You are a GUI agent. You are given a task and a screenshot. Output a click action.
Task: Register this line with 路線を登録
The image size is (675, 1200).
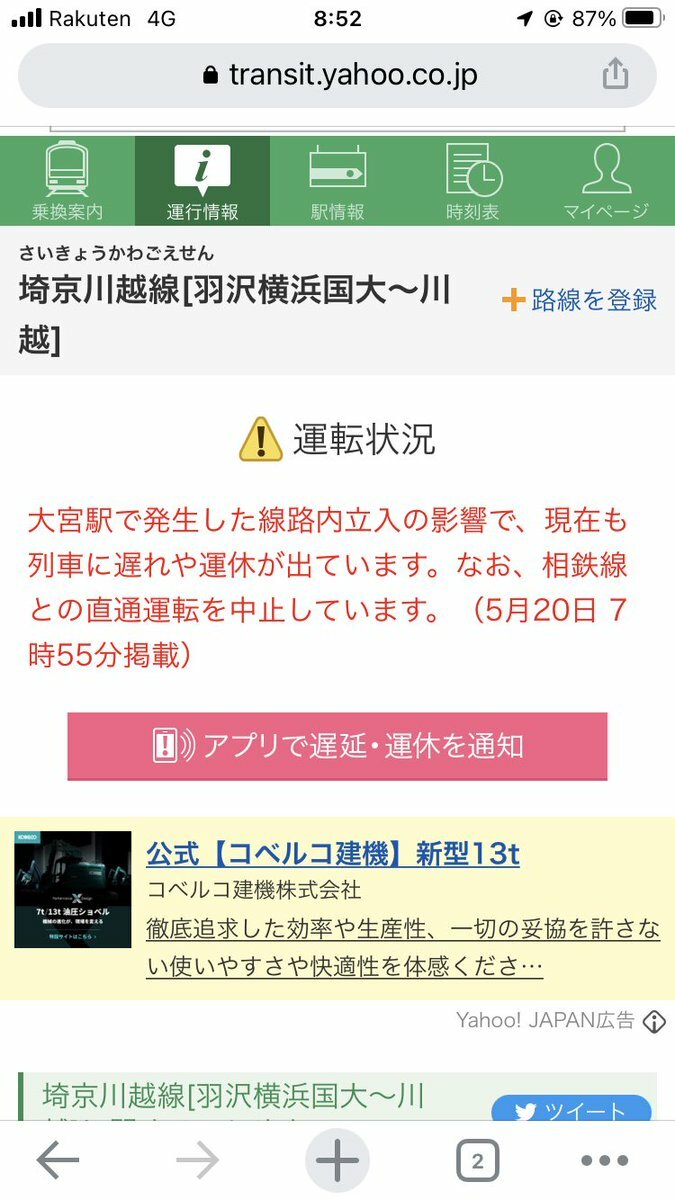[x=580, y=300]
